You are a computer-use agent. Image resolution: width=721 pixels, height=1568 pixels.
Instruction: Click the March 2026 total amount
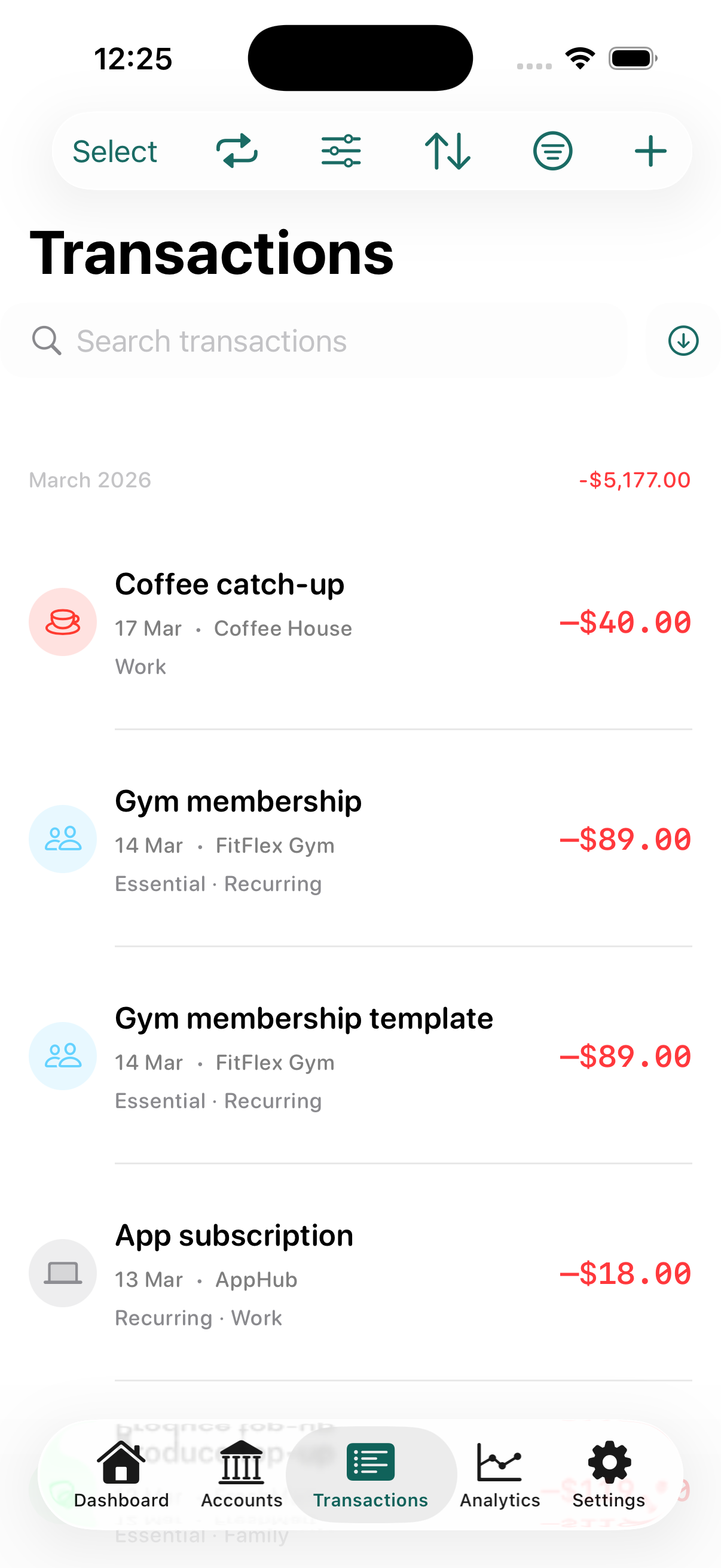[x=634, y=480]
